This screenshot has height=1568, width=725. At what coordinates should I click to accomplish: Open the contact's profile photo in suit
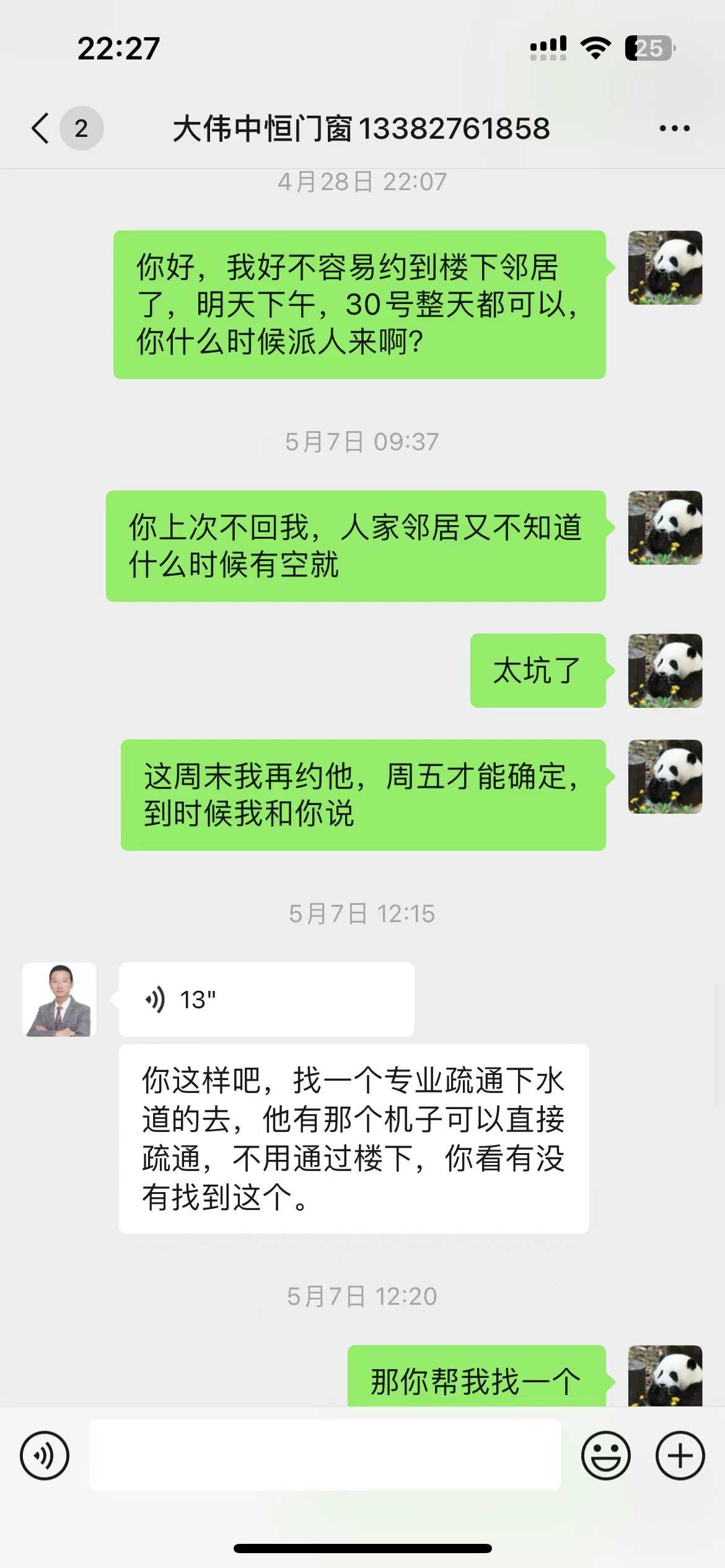pos(59,1000)
